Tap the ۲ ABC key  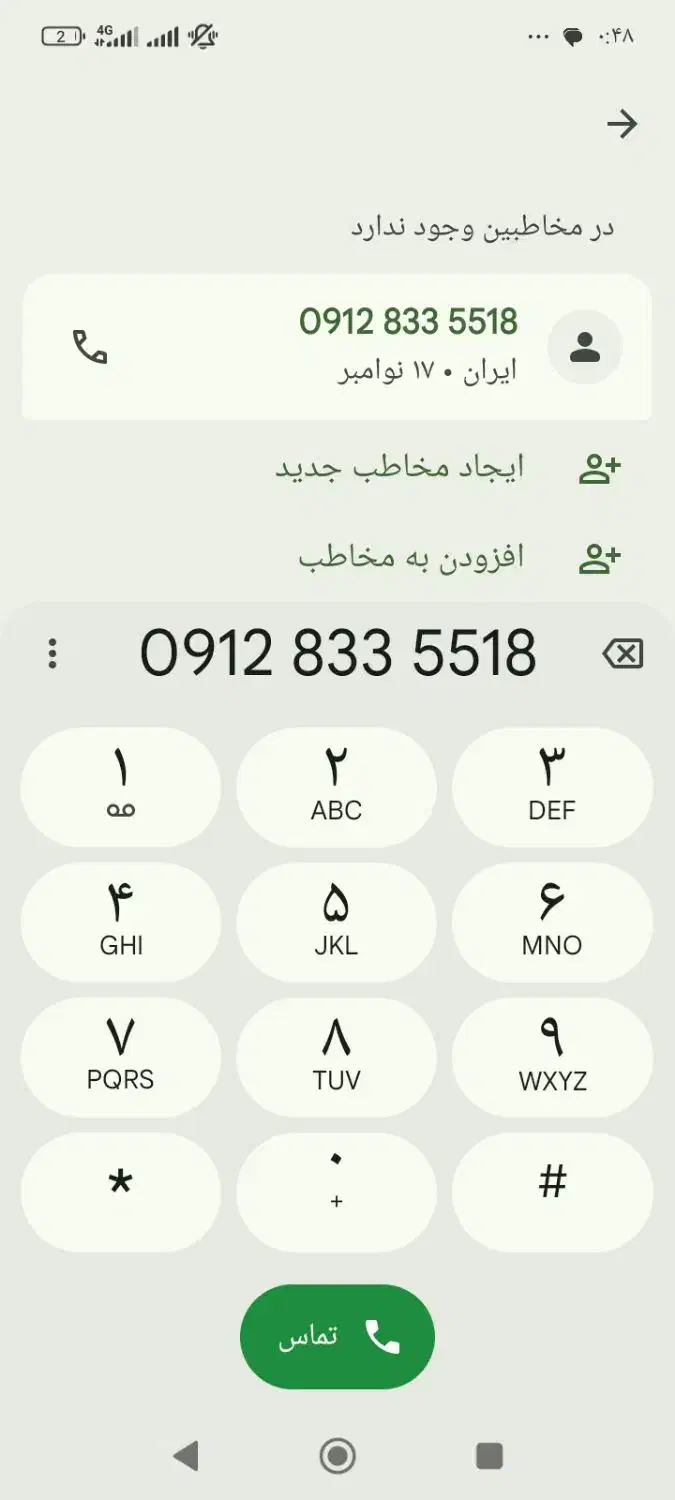(337, 788)
